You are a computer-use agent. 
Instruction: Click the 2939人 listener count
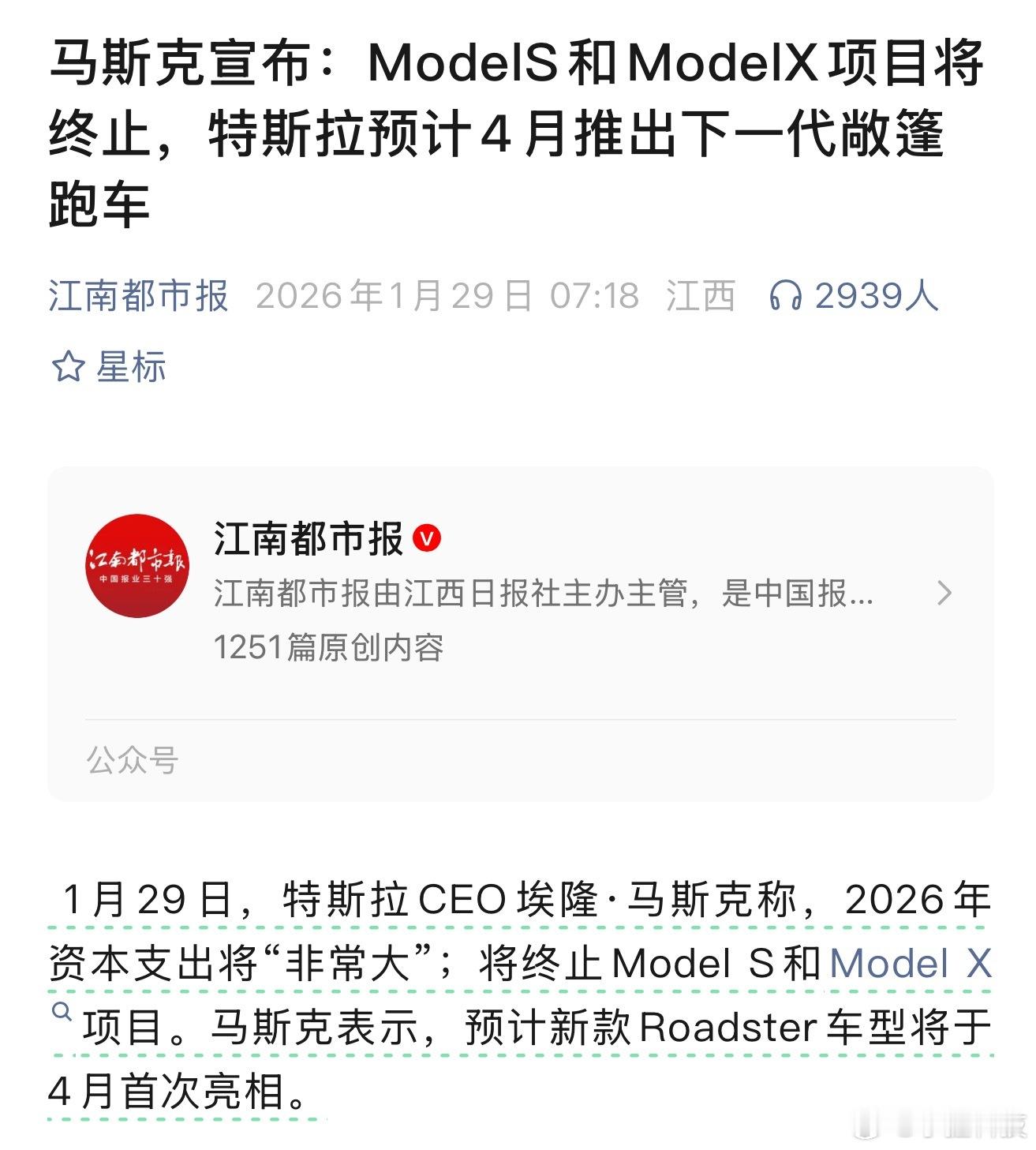(x=876, y=296)
